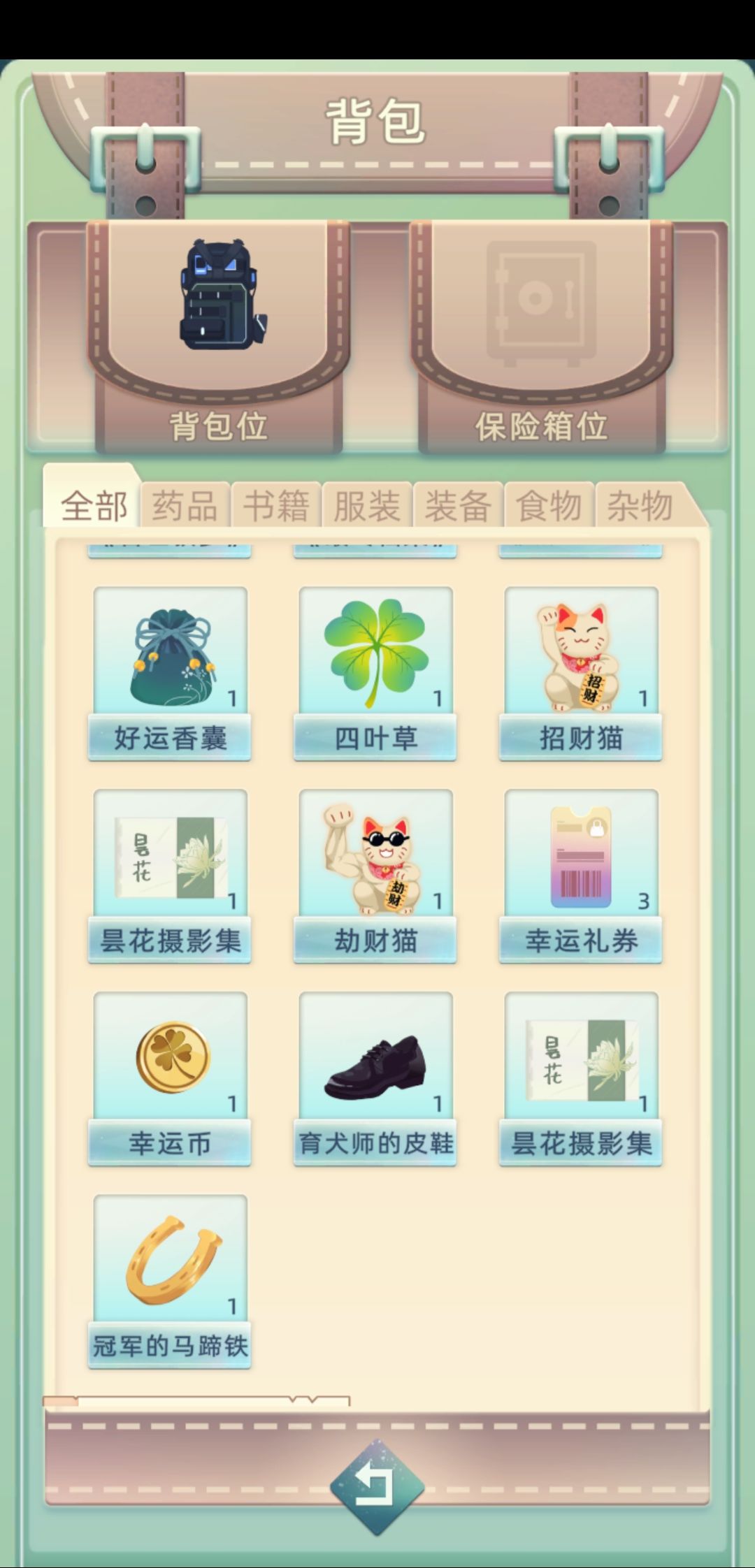Open the first 昙花摄影集 photo album

(x=169, y=856)
